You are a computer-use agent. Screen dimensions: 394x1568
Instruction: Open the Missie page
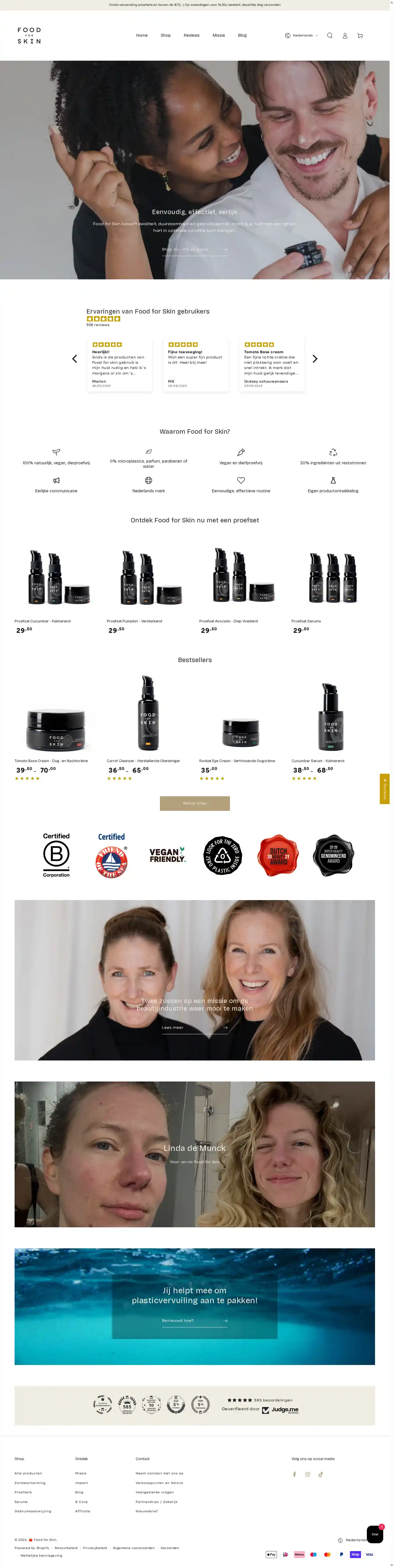point(219,35)
